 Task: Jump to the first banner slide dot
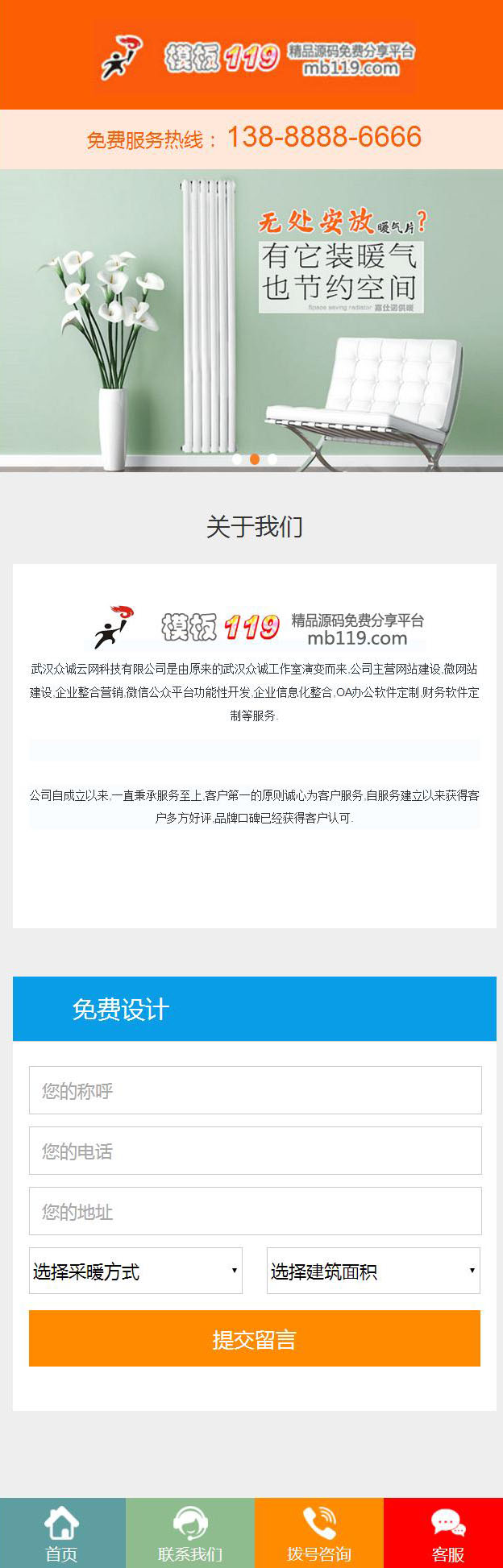click(237, 459)
